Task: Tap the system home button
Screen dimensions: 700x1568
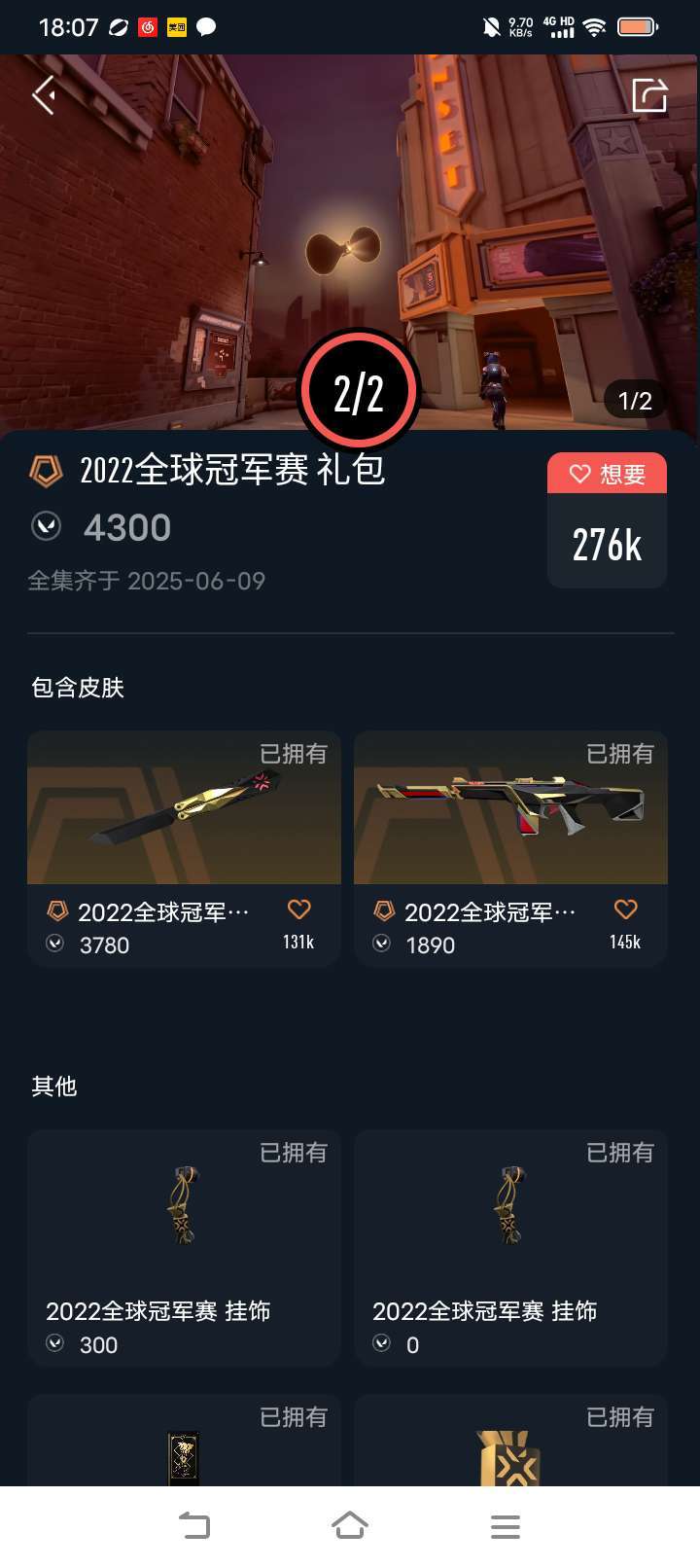Action: coord(350,1525)
